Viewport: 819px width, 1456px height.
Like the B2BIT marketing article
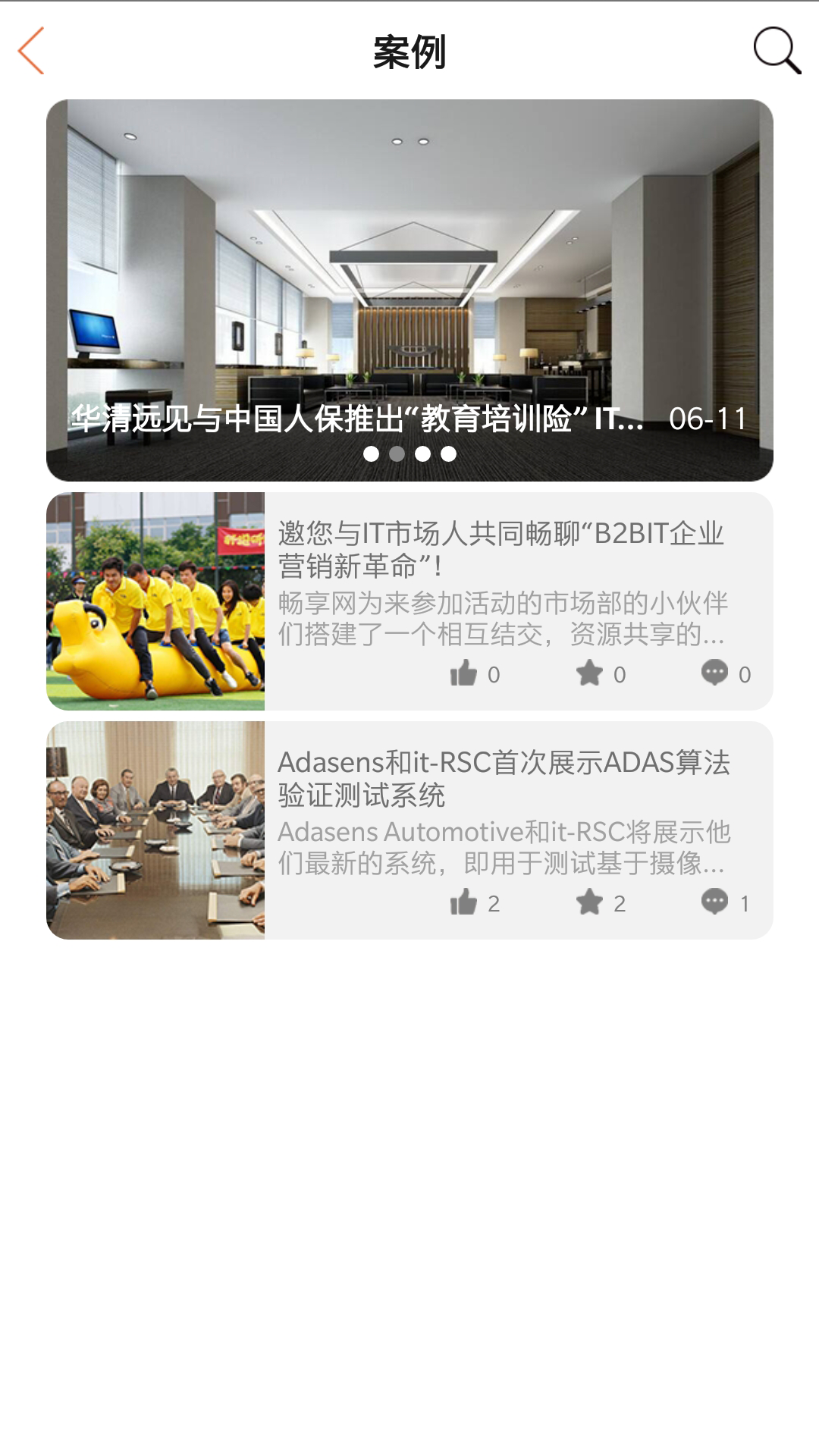[465, 673]
